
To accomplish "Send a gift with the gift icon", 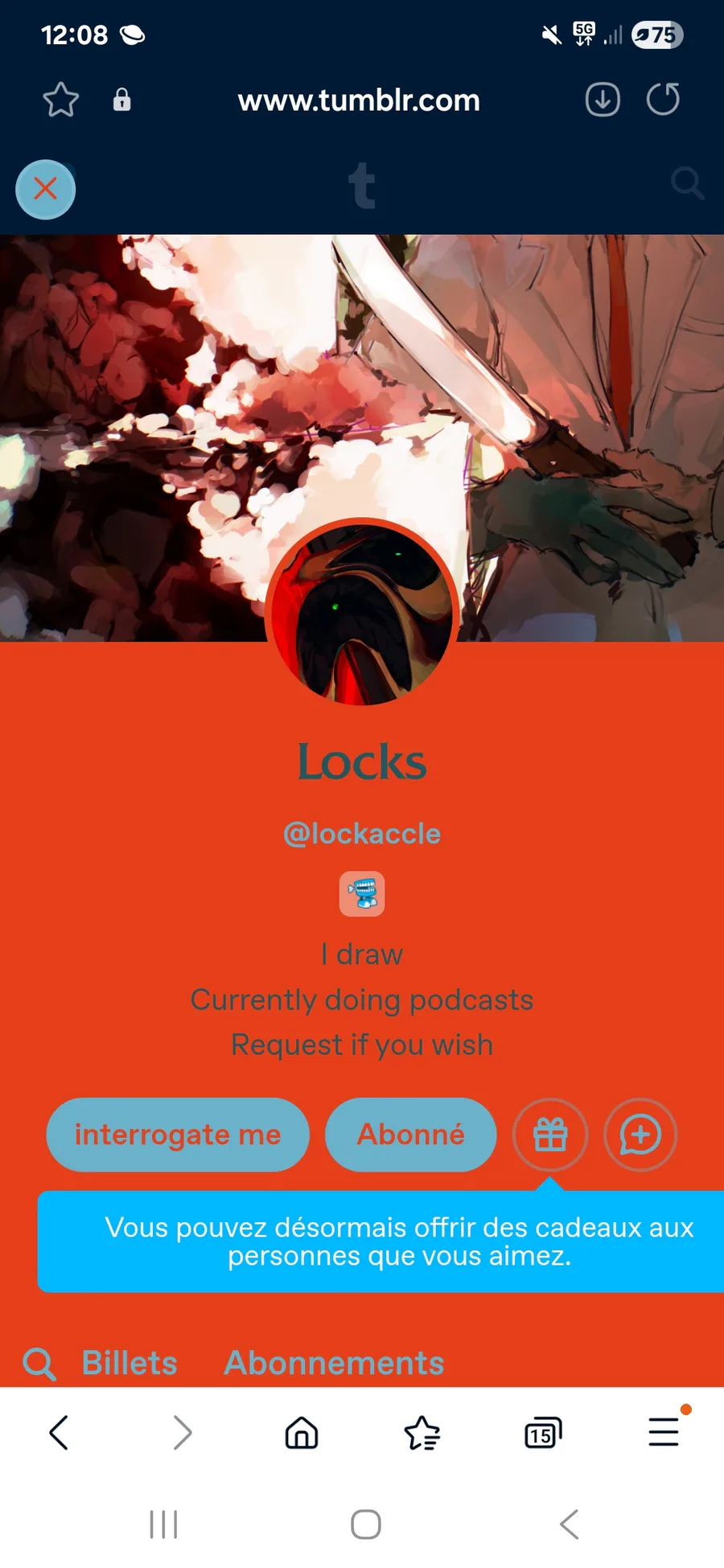I will pyautogui.click(x=550, y=1135).
